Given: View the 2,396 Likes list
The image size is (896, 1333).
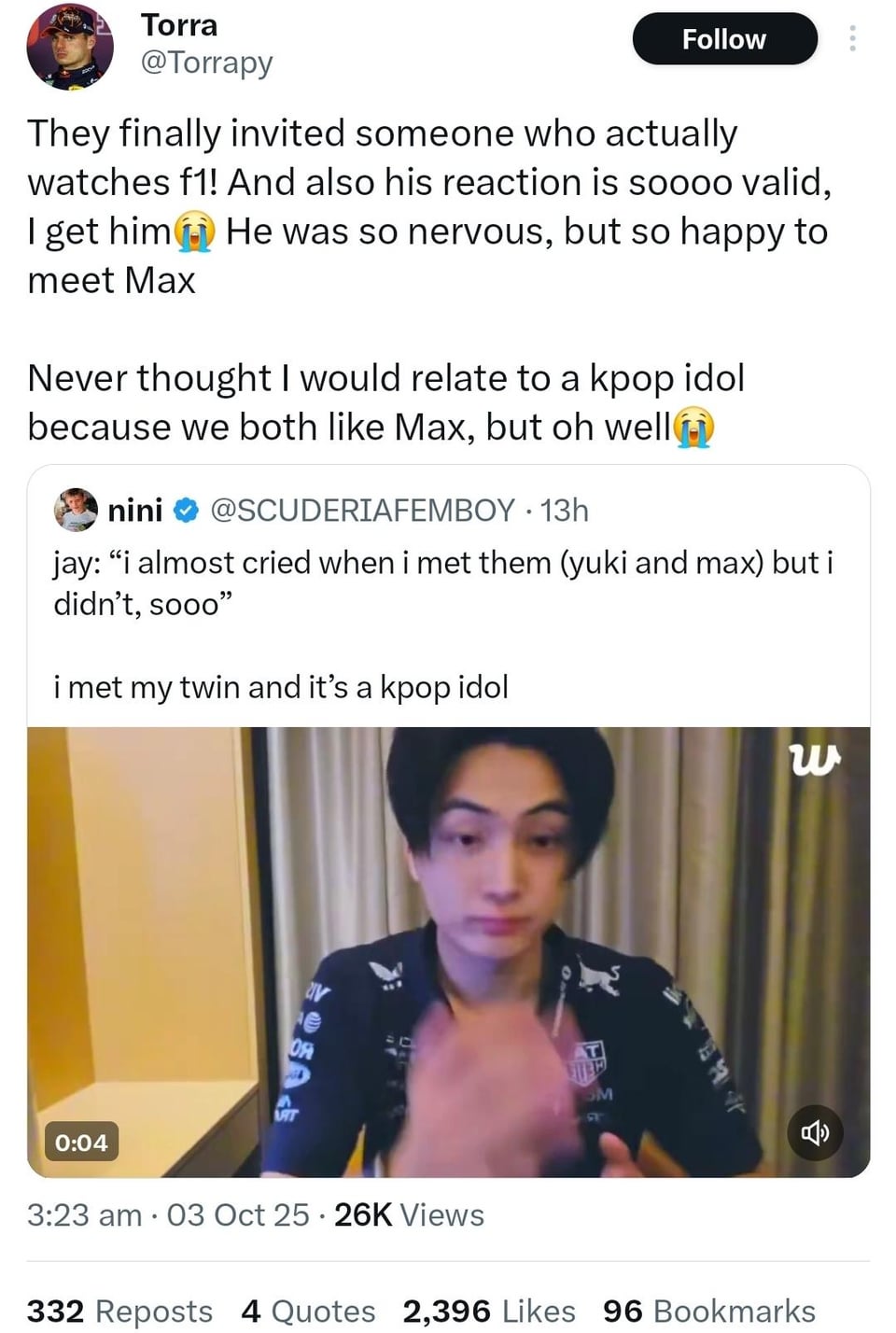Looking at the screenshot, I should pyautogui.click(x=488, y=1311).
